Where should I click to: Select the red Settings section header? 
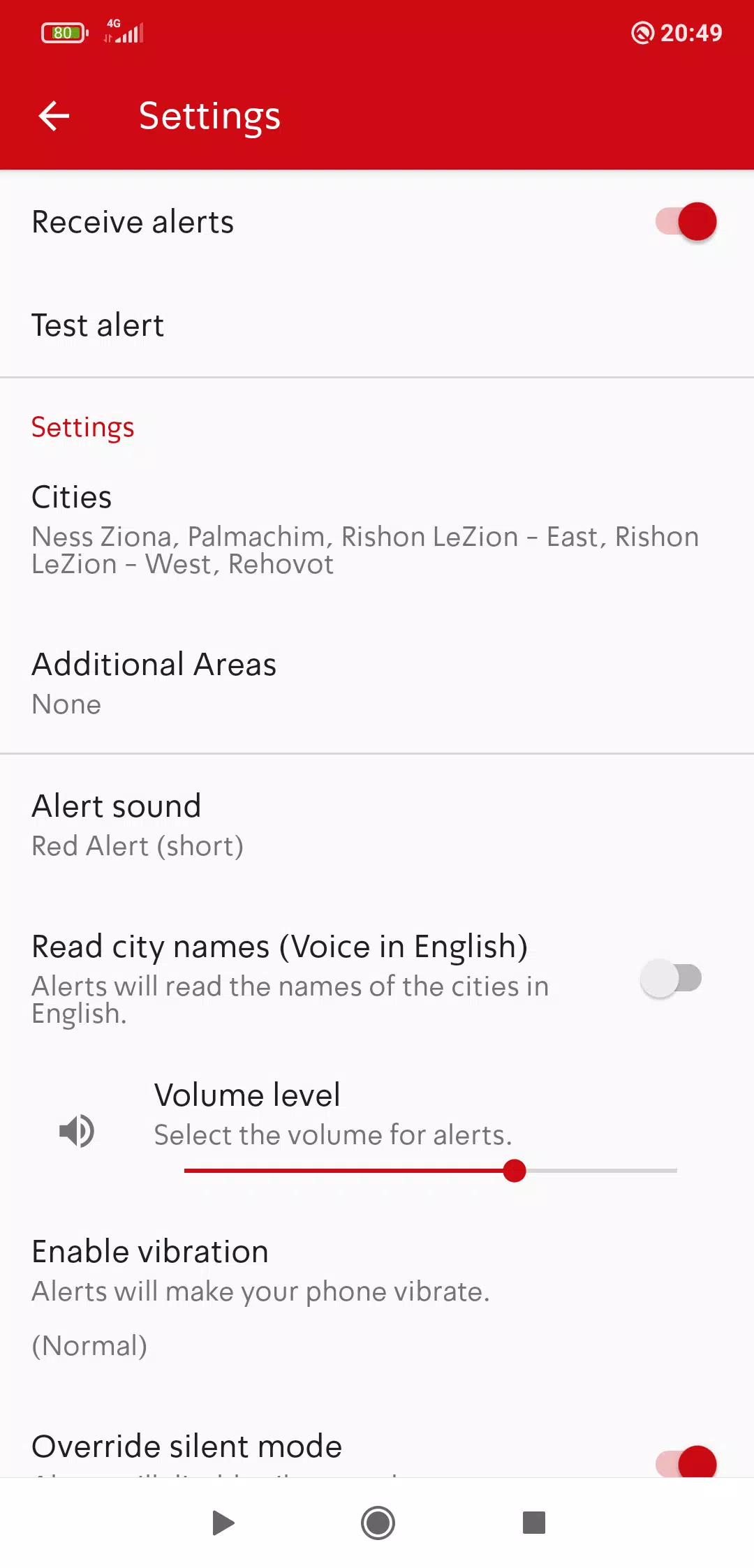point(82,427)
